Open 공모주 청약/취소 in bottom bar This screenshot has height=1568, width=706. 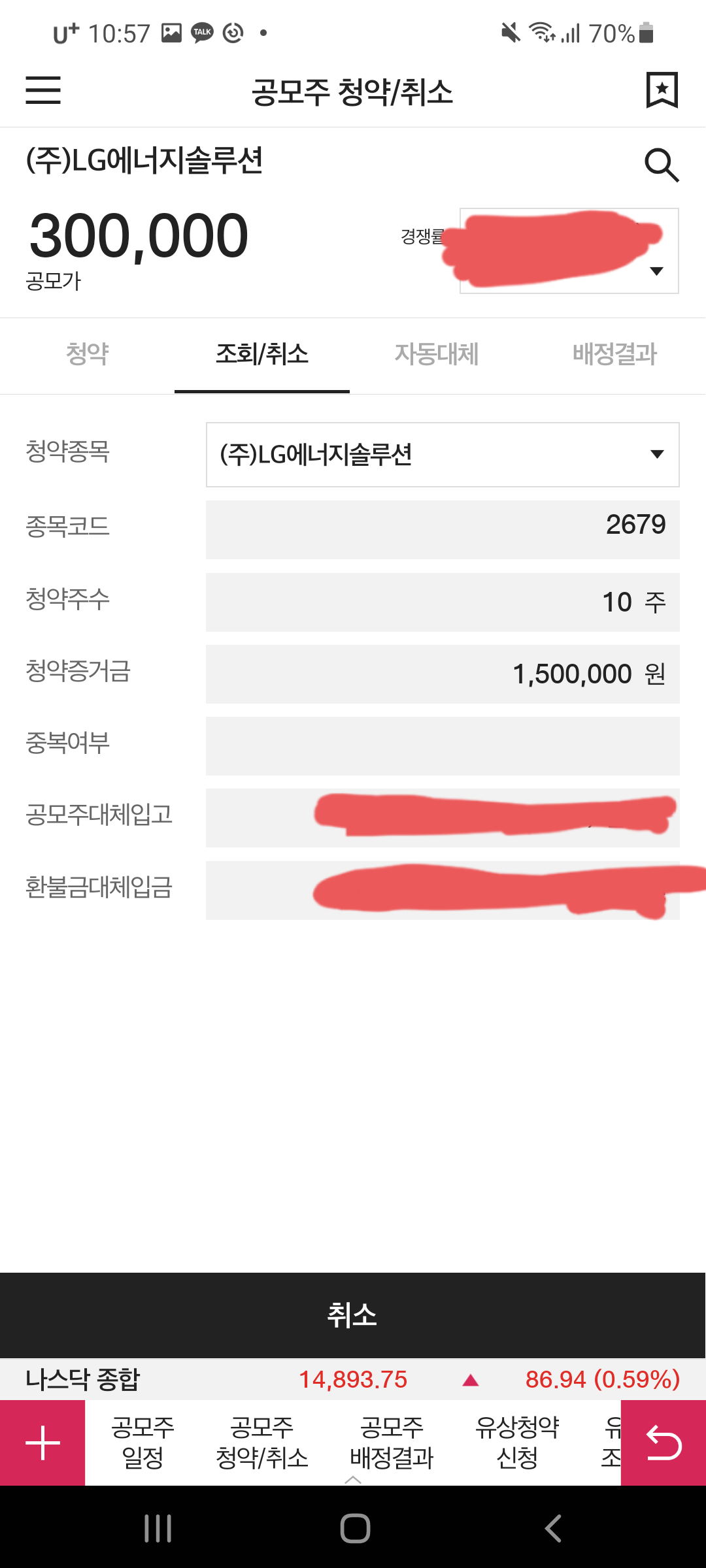(x=262, y=1443)
